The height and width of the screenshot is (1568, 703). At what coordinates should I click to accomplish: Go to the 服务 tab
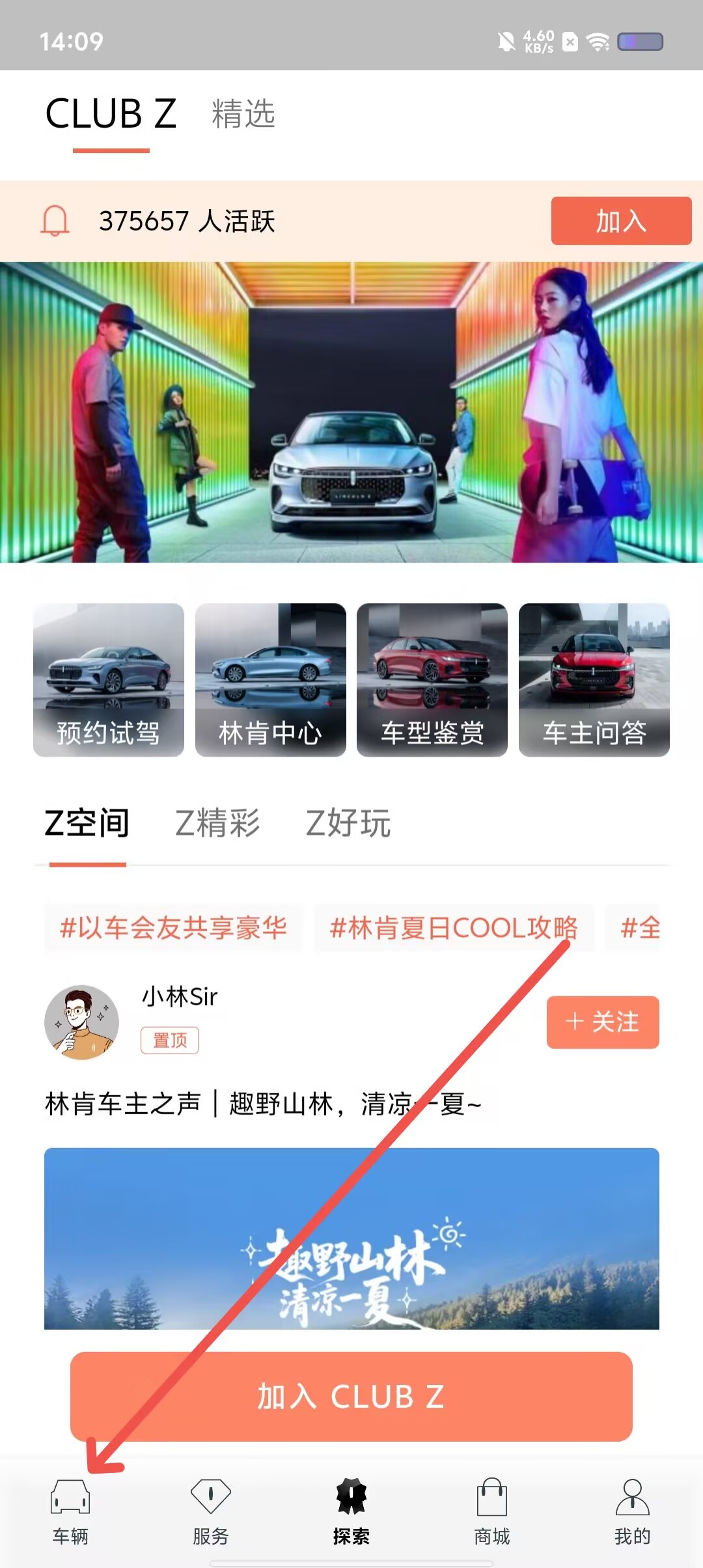211,1512
